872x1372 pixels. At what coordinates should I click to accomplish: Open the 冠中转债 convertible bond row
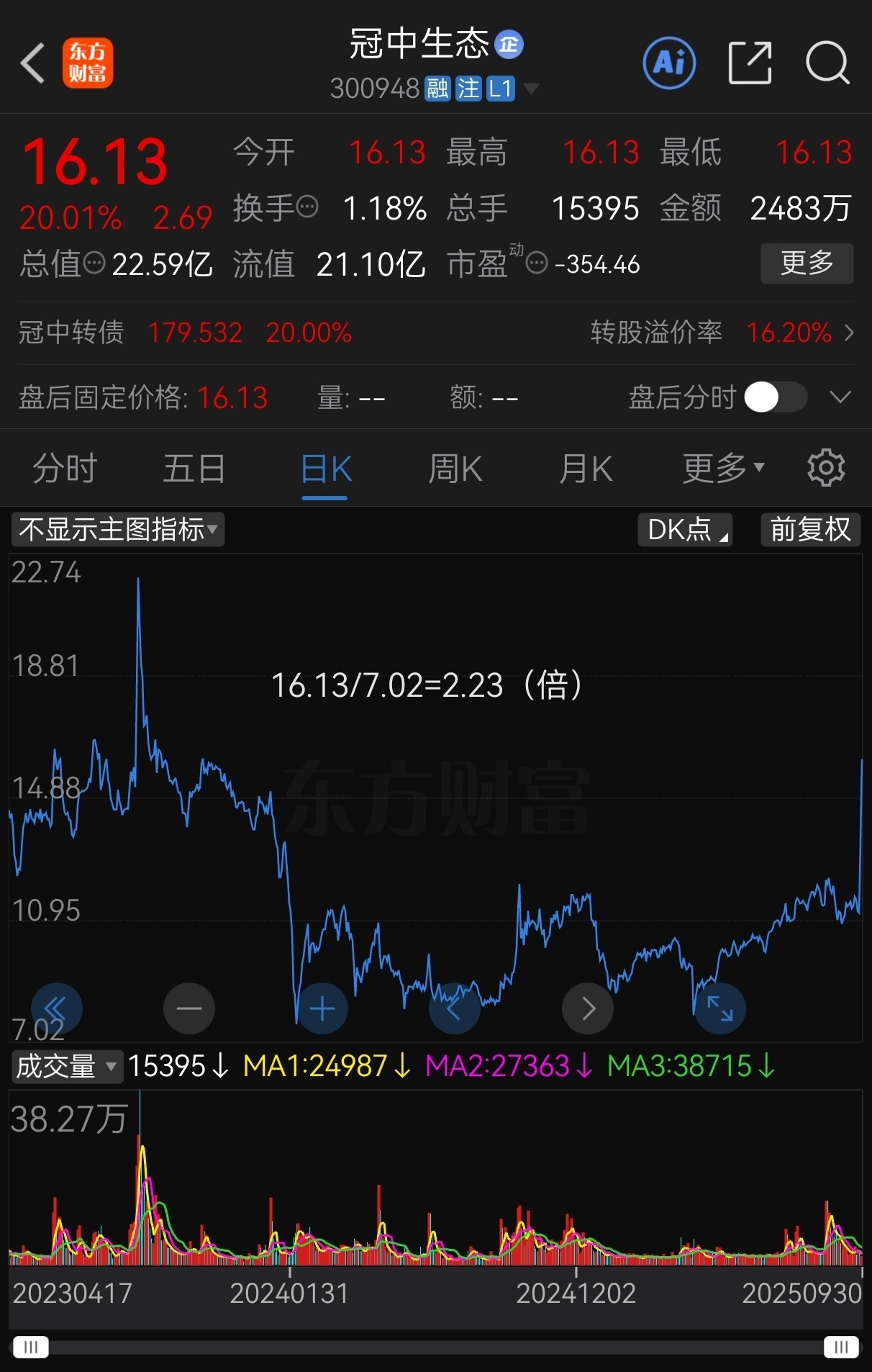(x=436, y=333)
